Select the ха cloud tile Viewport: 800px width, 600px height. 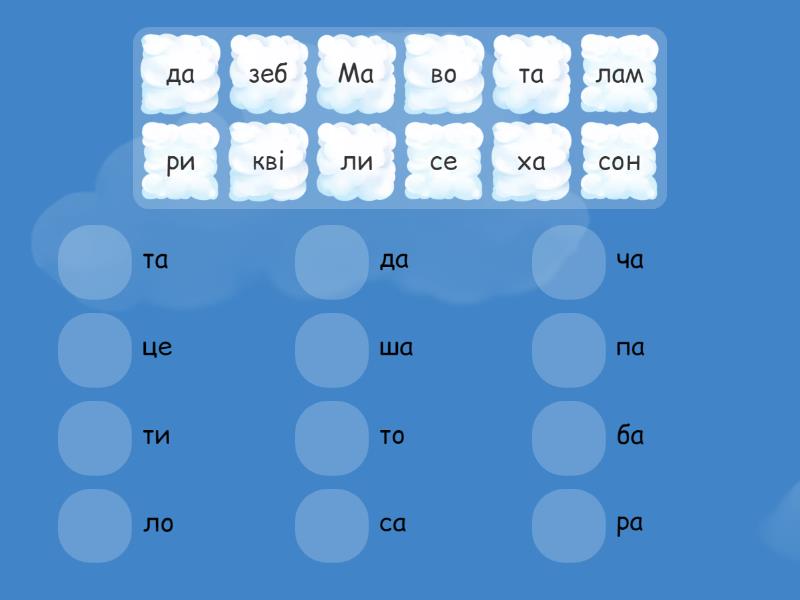coord(532,162)
